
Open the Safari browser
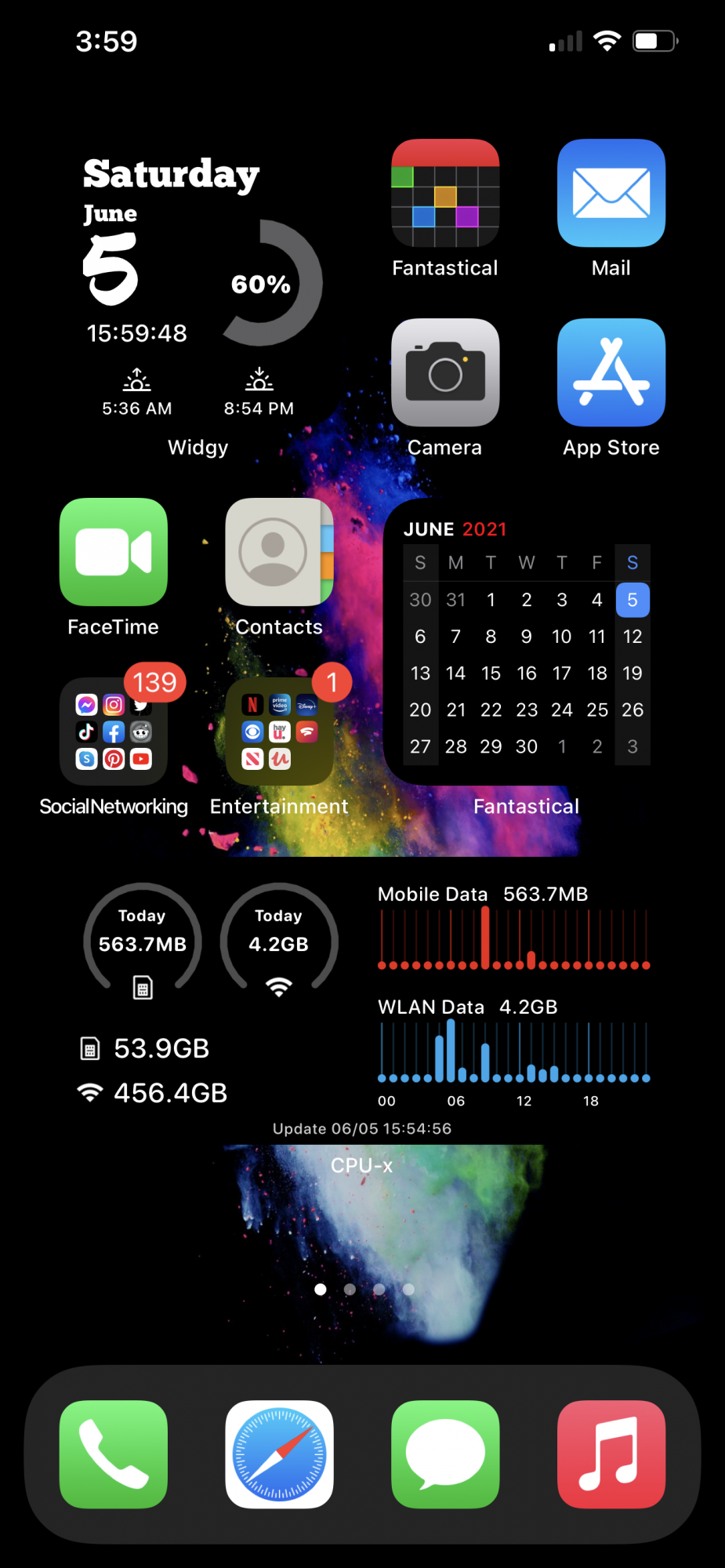pyautogui.click(x=279, y=1454)
